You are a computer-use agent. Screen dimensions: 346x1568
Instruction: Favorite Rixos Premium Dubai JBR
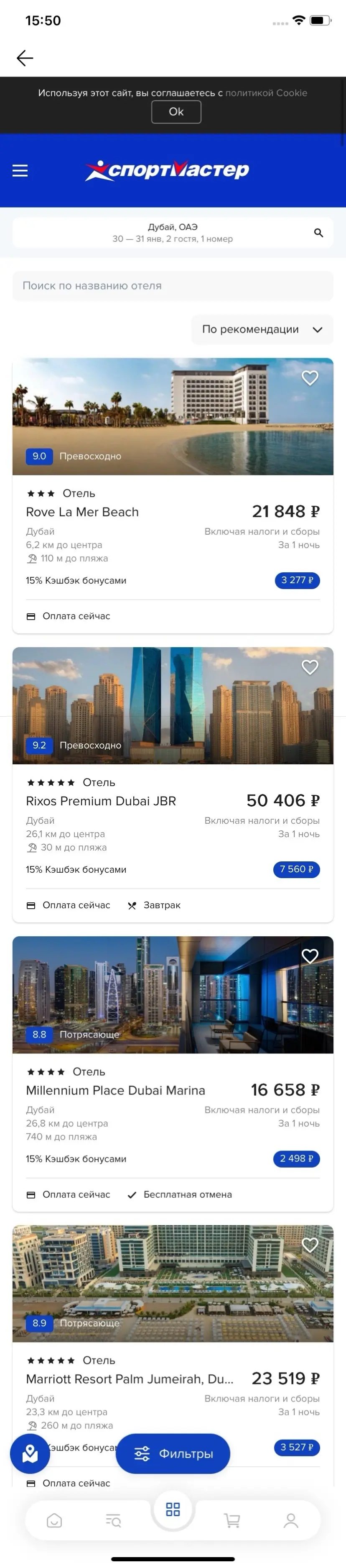310,667
